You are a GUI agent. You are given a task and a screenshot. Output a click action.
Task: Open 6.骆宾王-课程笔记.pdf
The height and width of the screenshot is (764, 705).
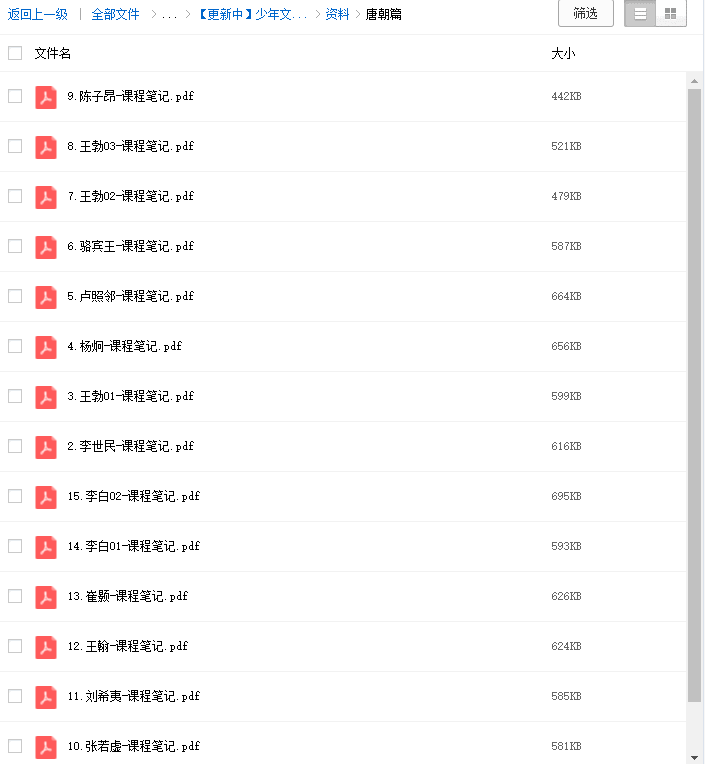coord(130,246)
